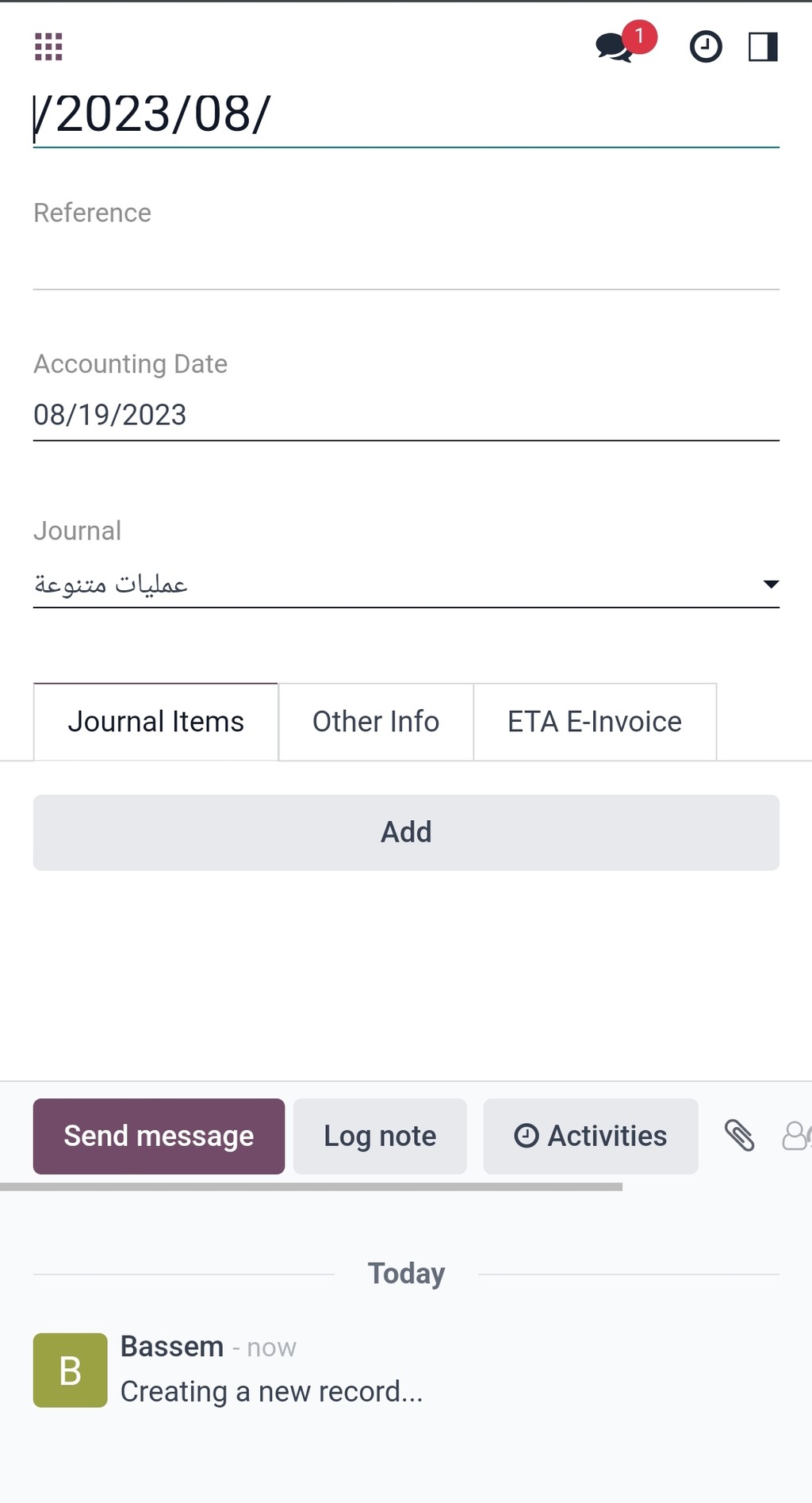
Task: Attach a file with the paperclip
Action: (x=739, y=1136)
